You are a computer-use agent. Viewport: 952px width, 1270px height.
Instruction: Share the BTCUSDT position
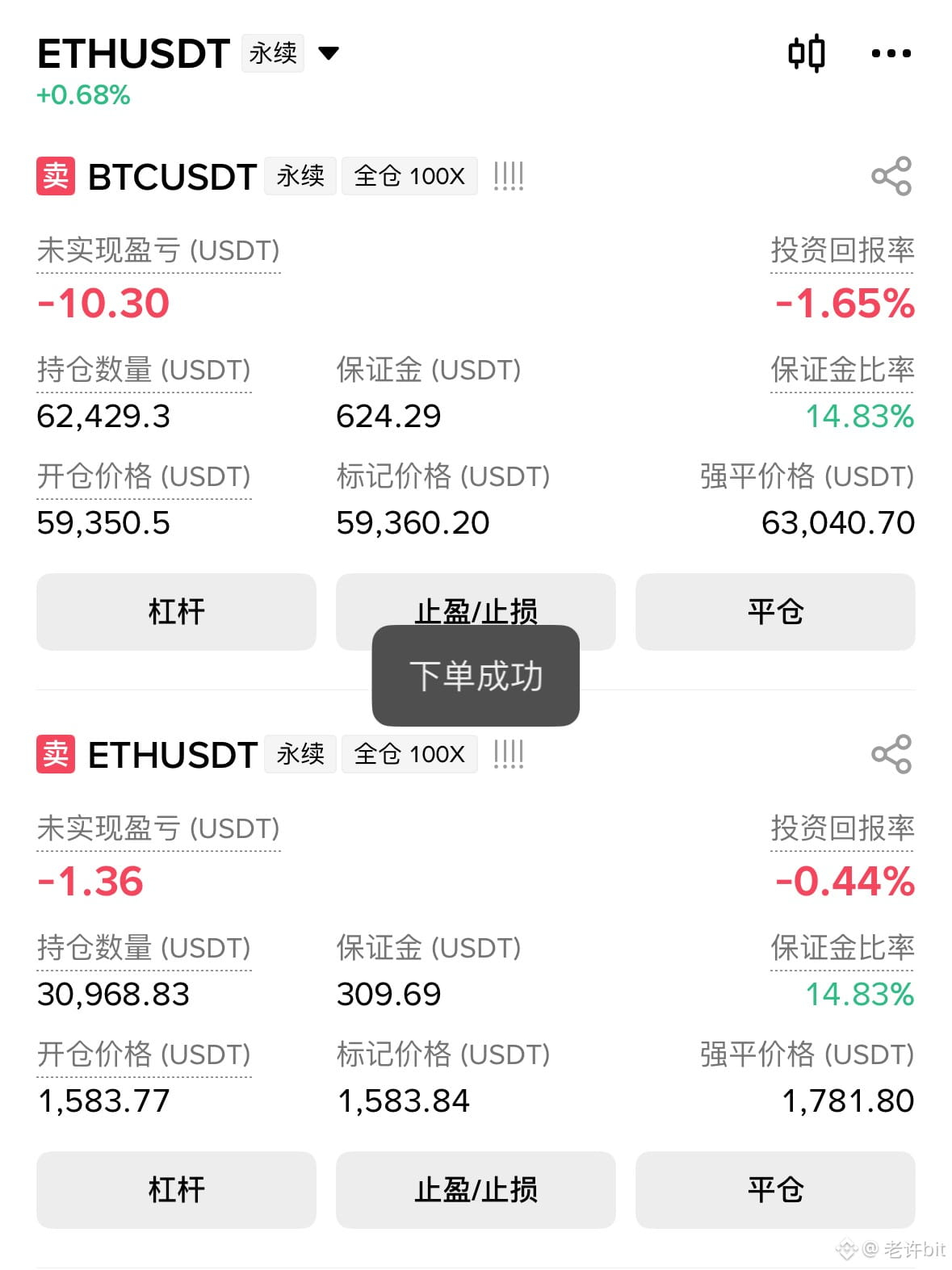pos(891,176)
